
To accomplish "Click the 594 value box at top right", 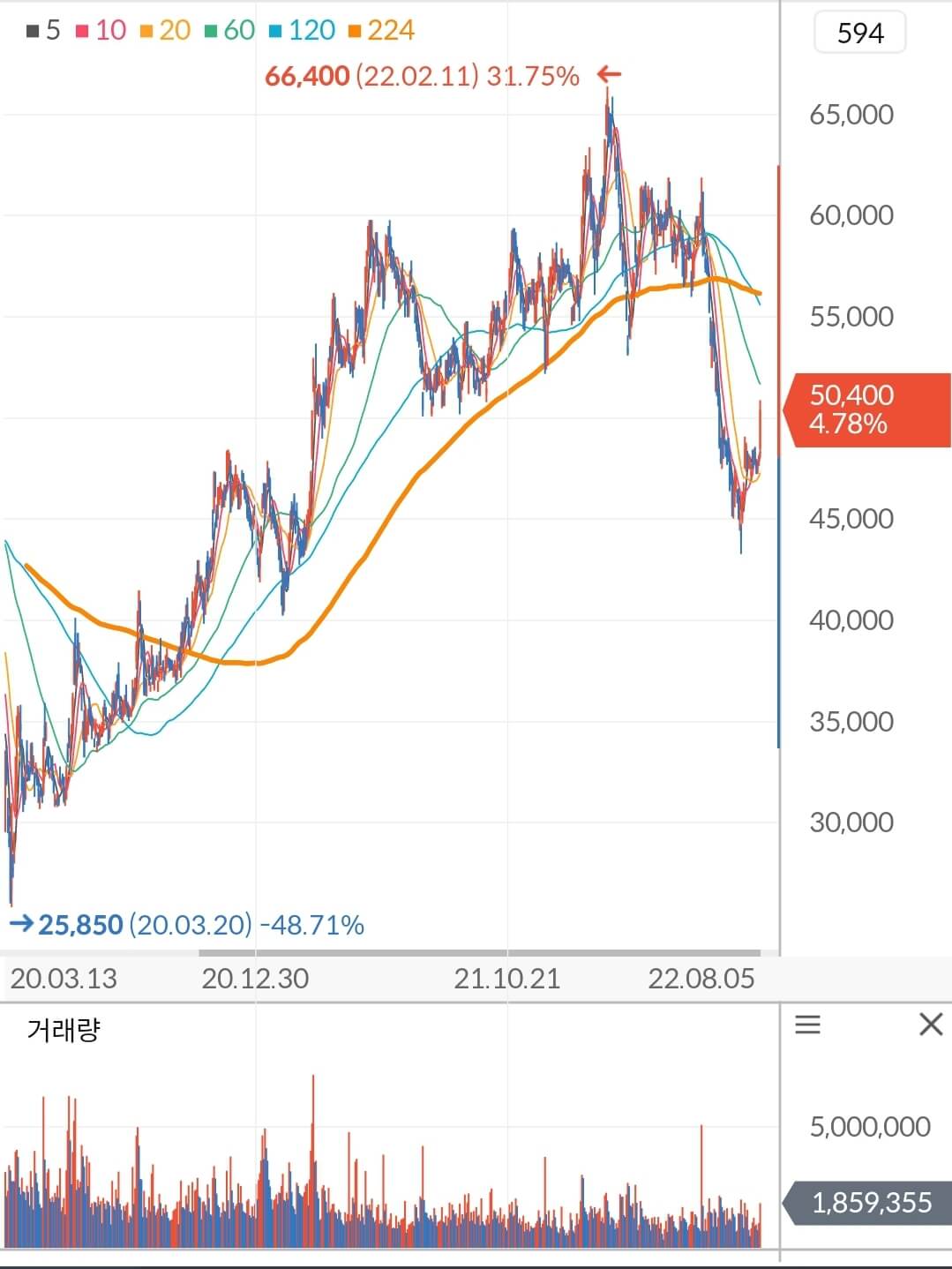I will click(x=860, y=33).
